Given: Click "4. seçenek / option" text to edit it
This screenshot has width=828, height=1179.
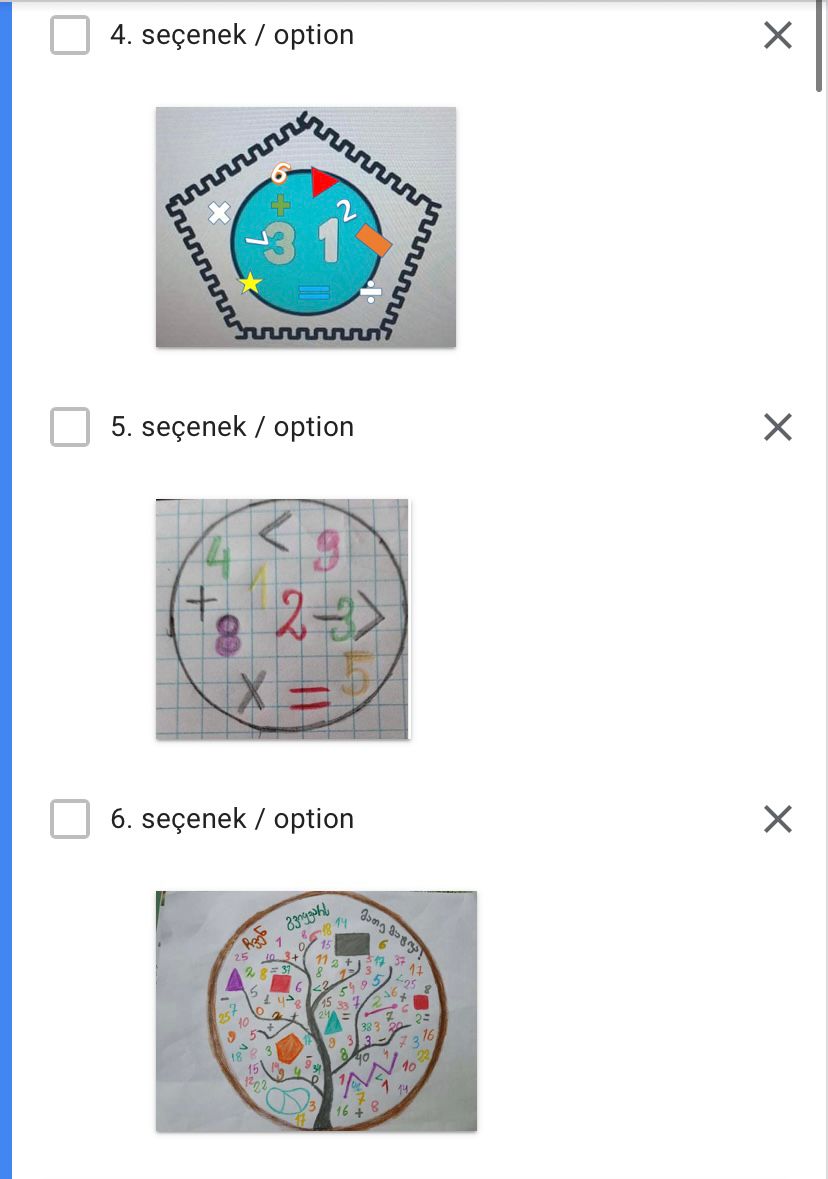Looking at the screenshot, I should [233, 34].
